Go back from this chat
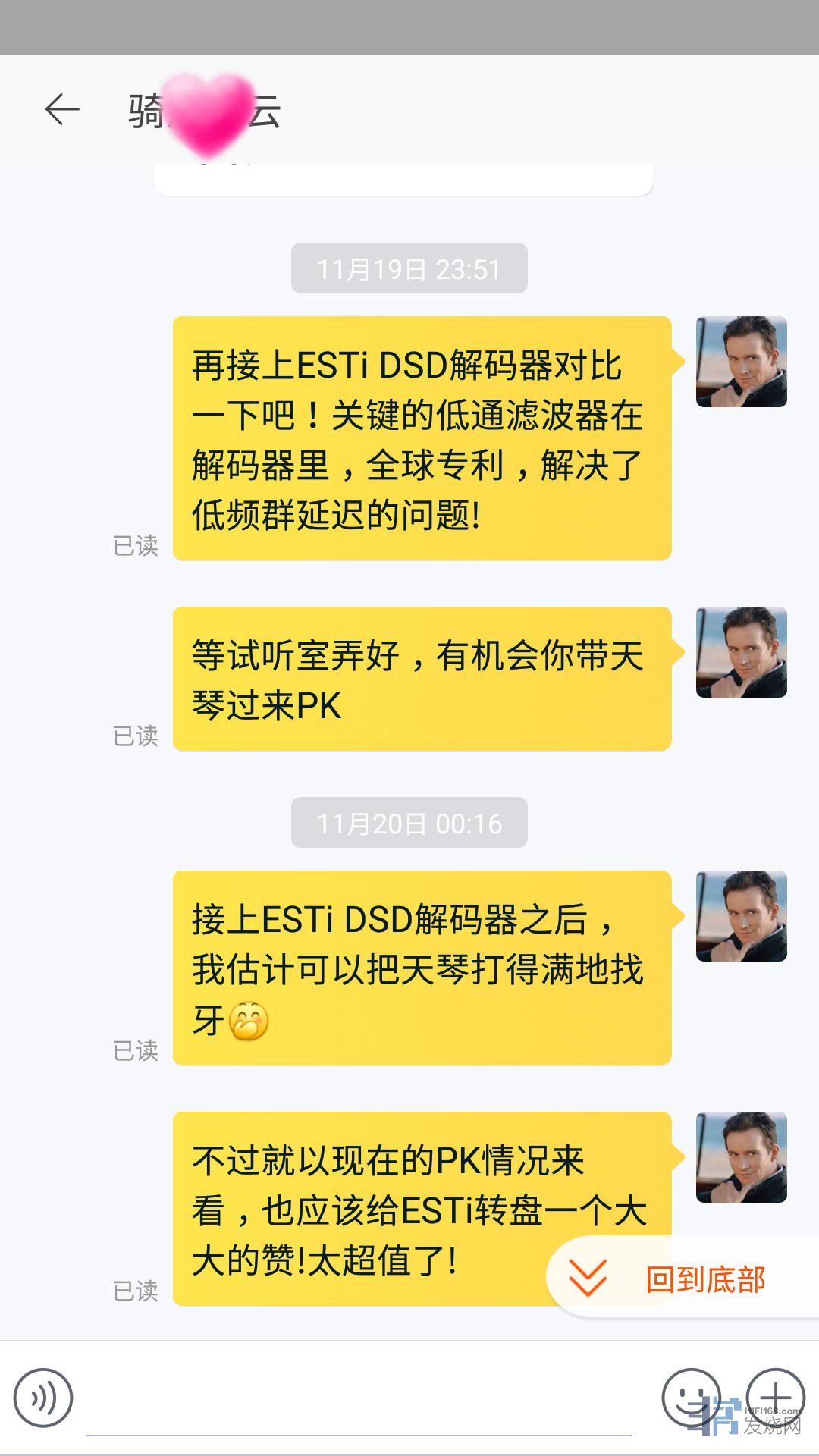Screen dimensions: 819x1456 point(62,110)
